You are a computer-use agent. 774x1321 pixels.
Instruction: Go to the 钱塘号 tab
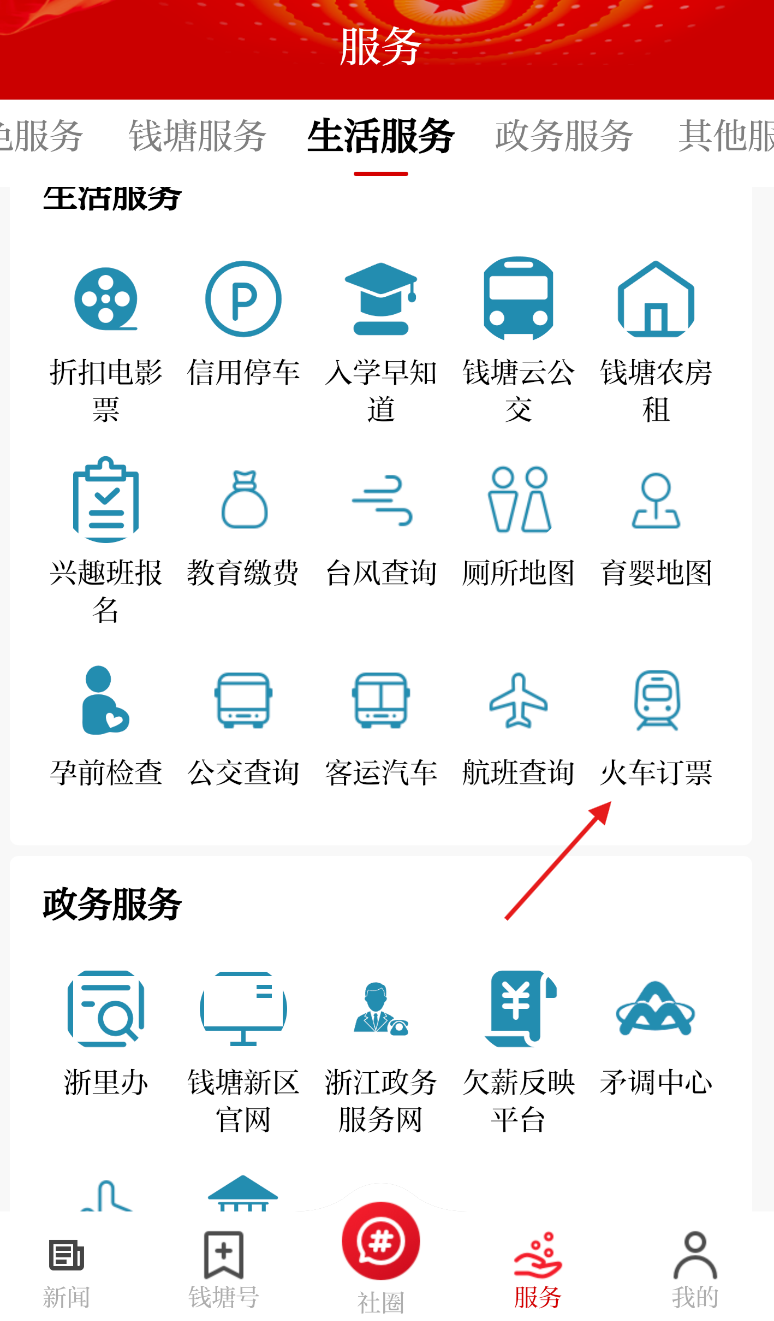click(223, 1270)
